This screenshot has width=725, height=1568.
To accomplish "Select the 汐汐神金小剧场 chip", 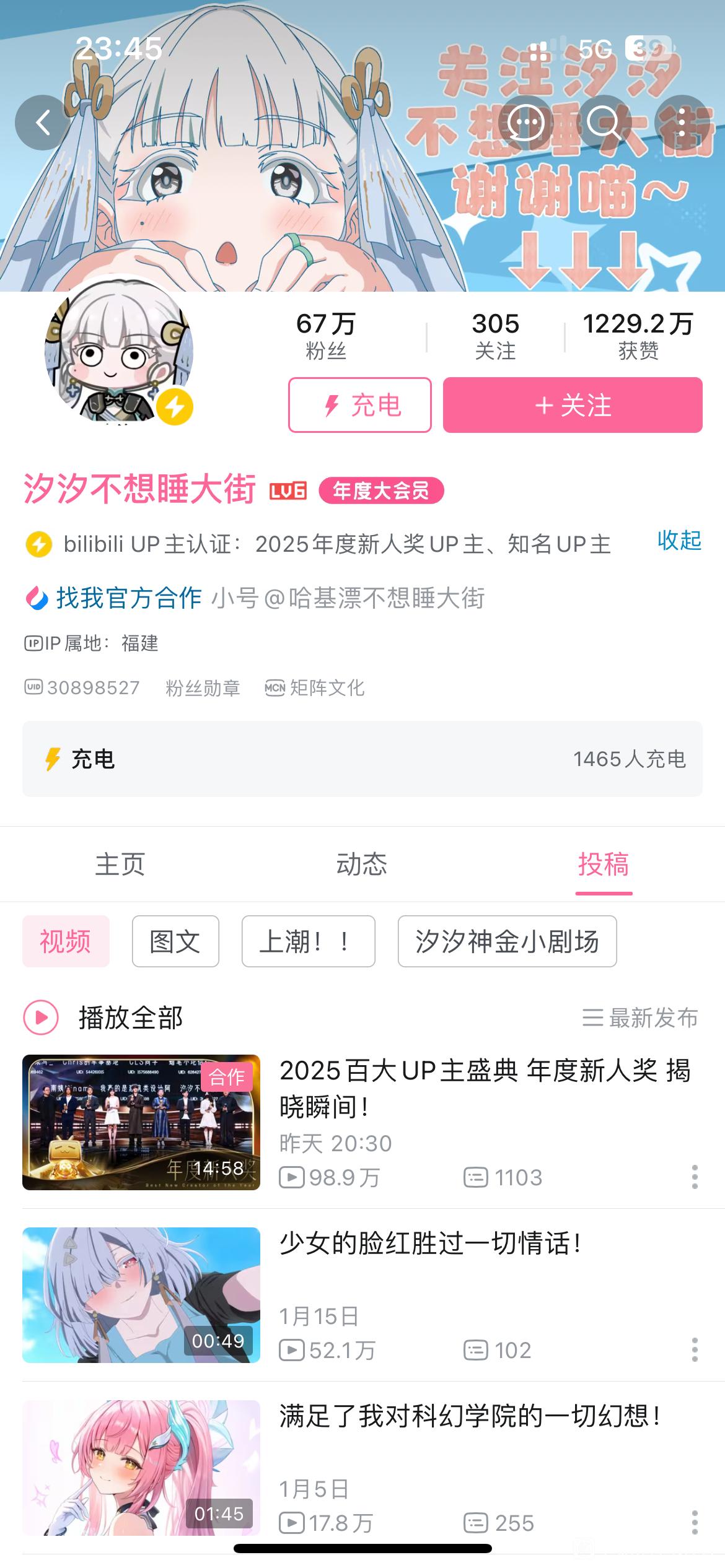I will click(507, 941).
